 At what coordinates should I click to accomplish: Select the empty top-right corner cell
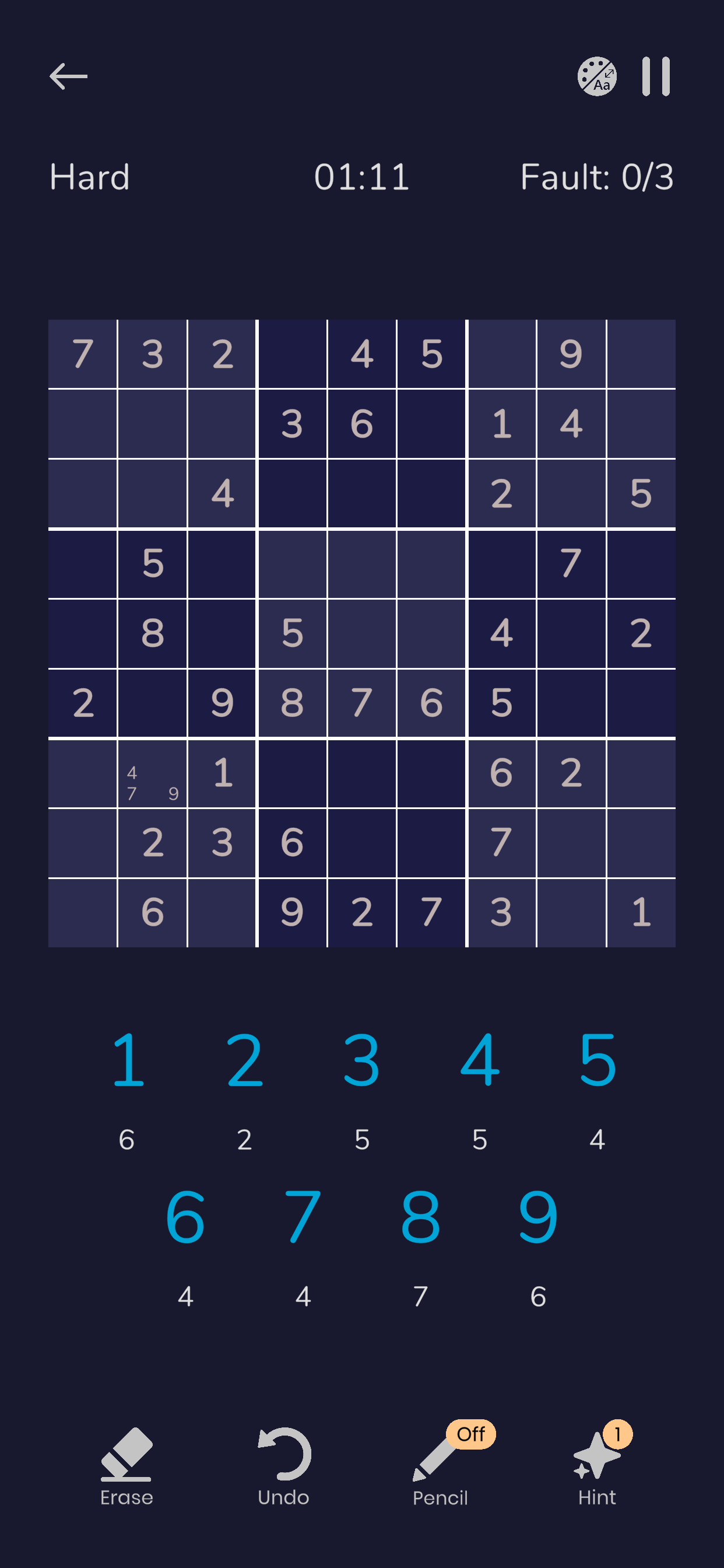point(641,354)
